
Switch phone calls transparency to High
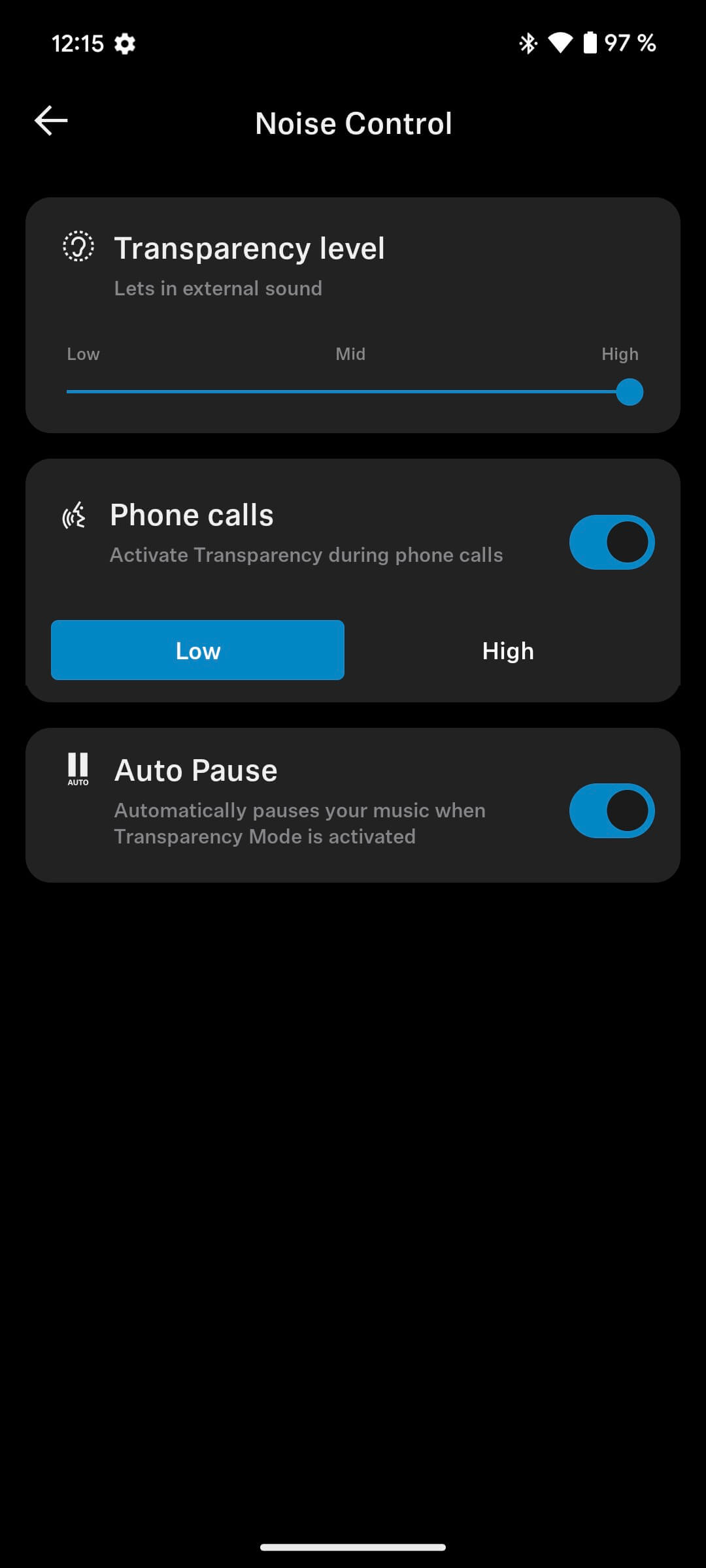point(508,650)
